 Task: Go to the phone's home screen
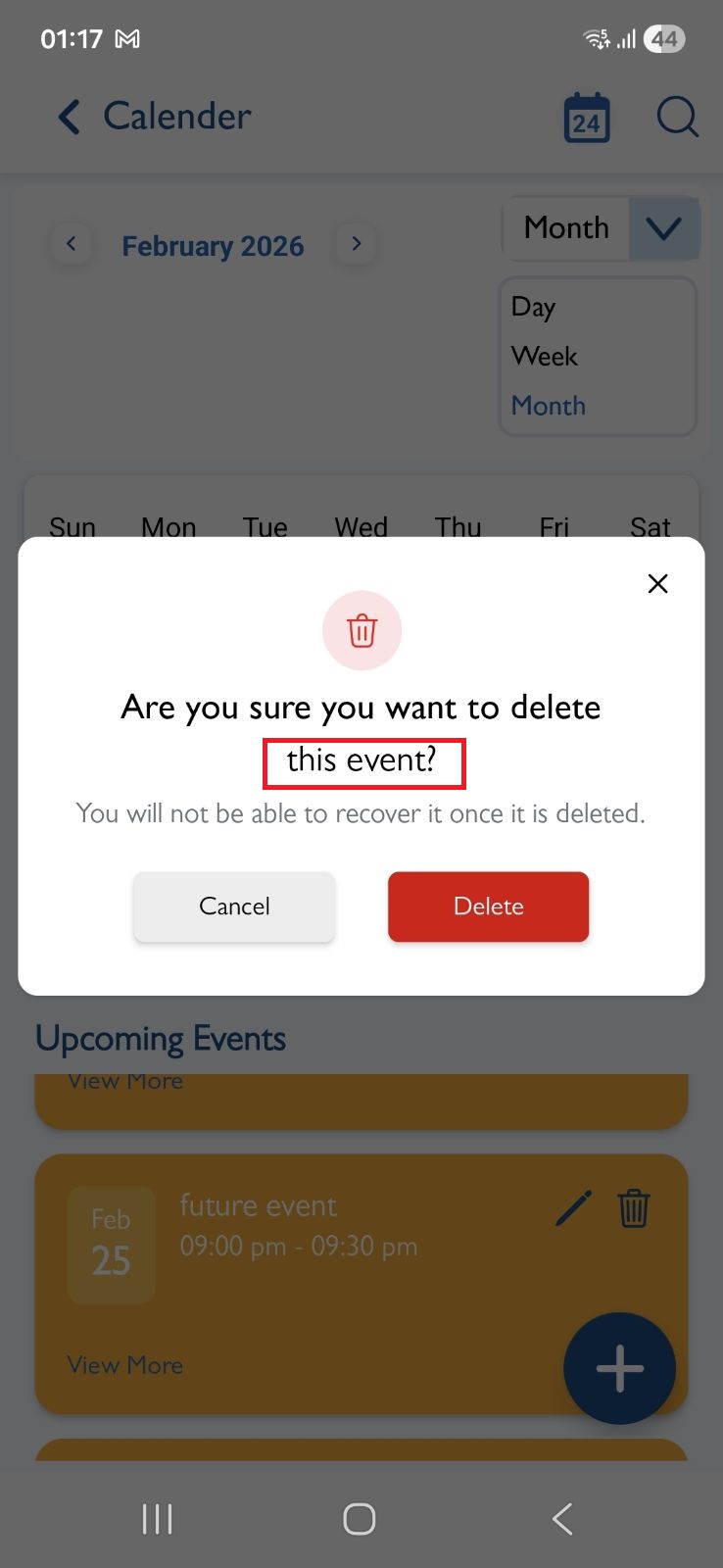pyautogui.click(x=360, y=1519)
